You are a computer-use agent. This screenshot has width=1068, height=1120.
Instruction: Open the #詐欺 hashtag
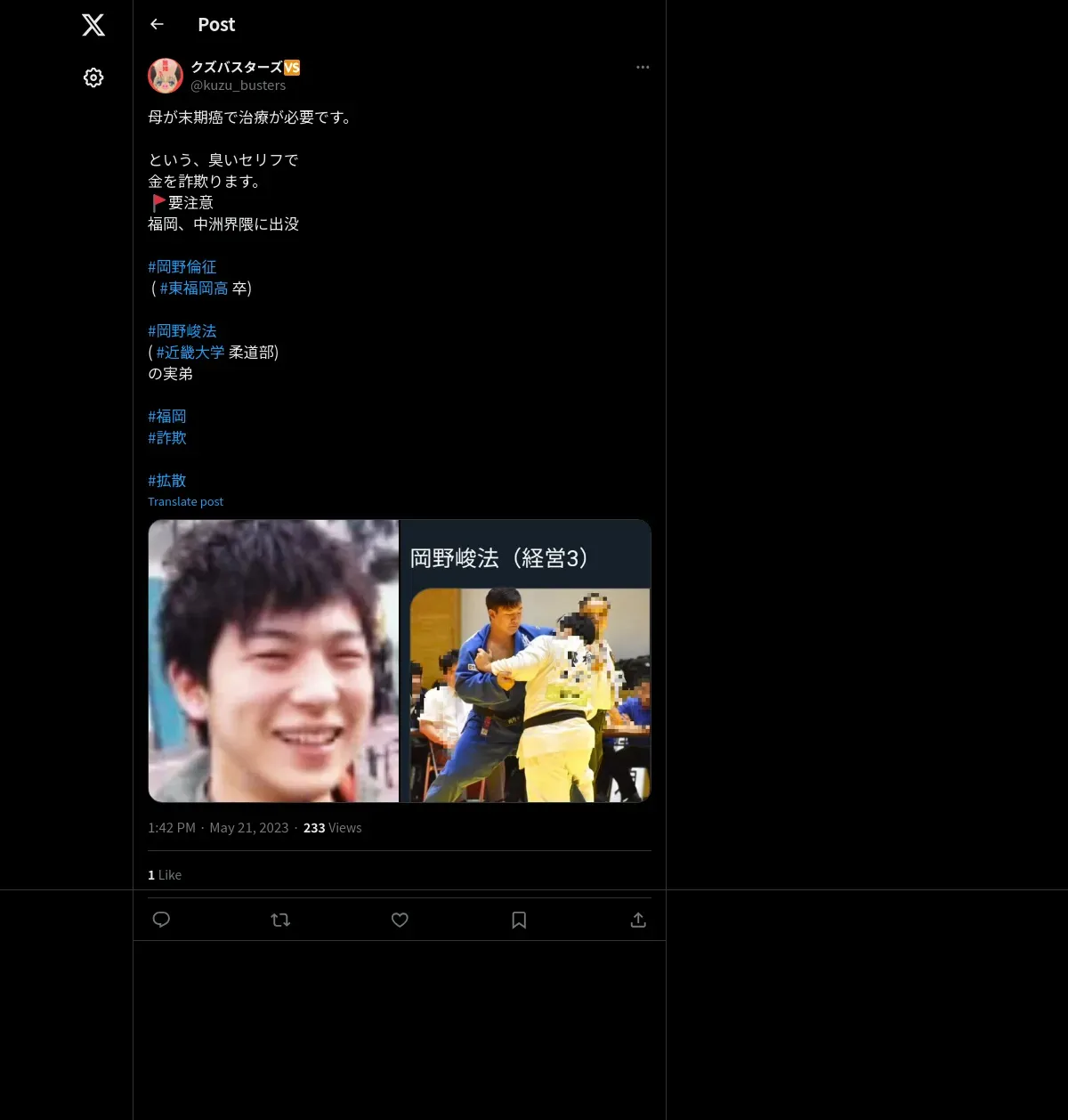167,438
